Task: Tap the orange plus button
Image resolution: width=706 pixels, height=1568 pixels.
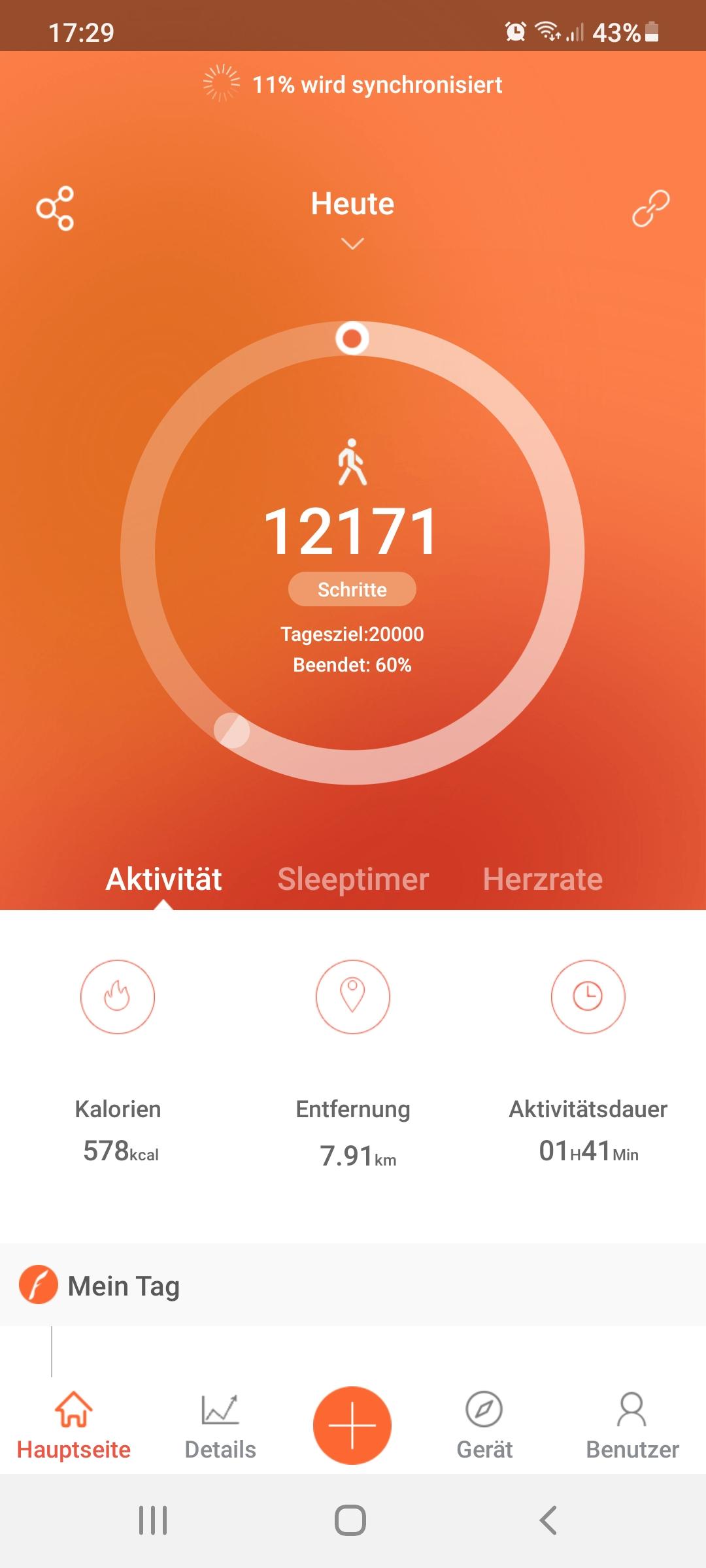Action: pos(352,1425)
